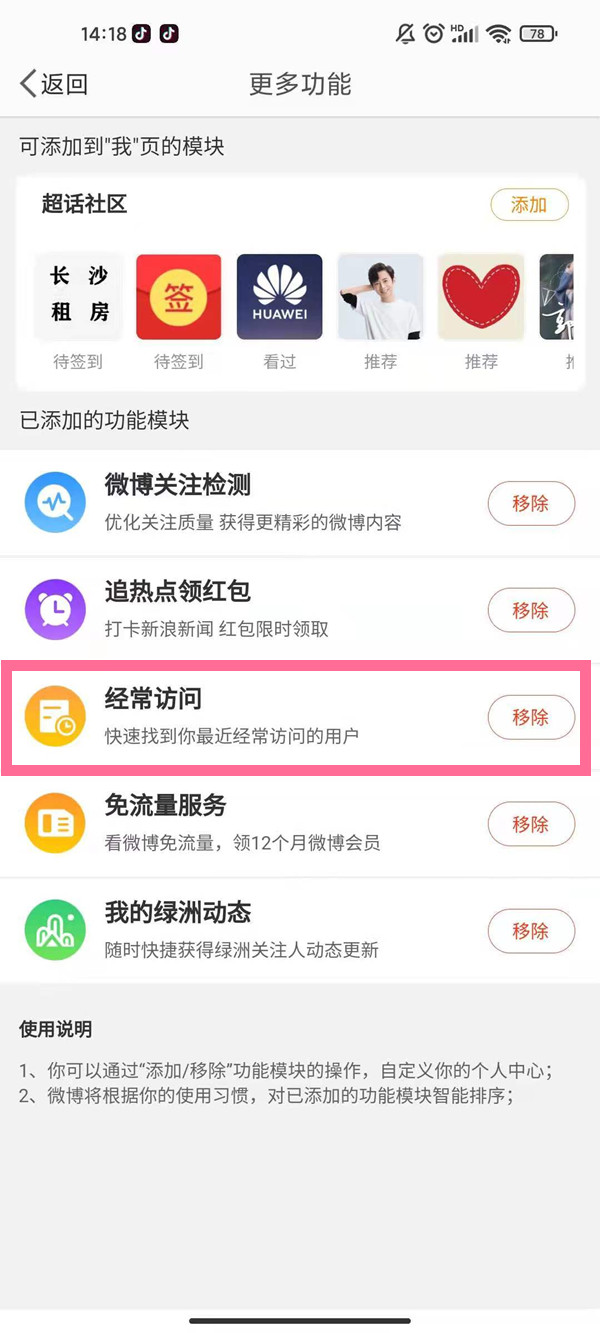
Task: Open the 微博关注检测 row
Action: [x=250, y=503]
